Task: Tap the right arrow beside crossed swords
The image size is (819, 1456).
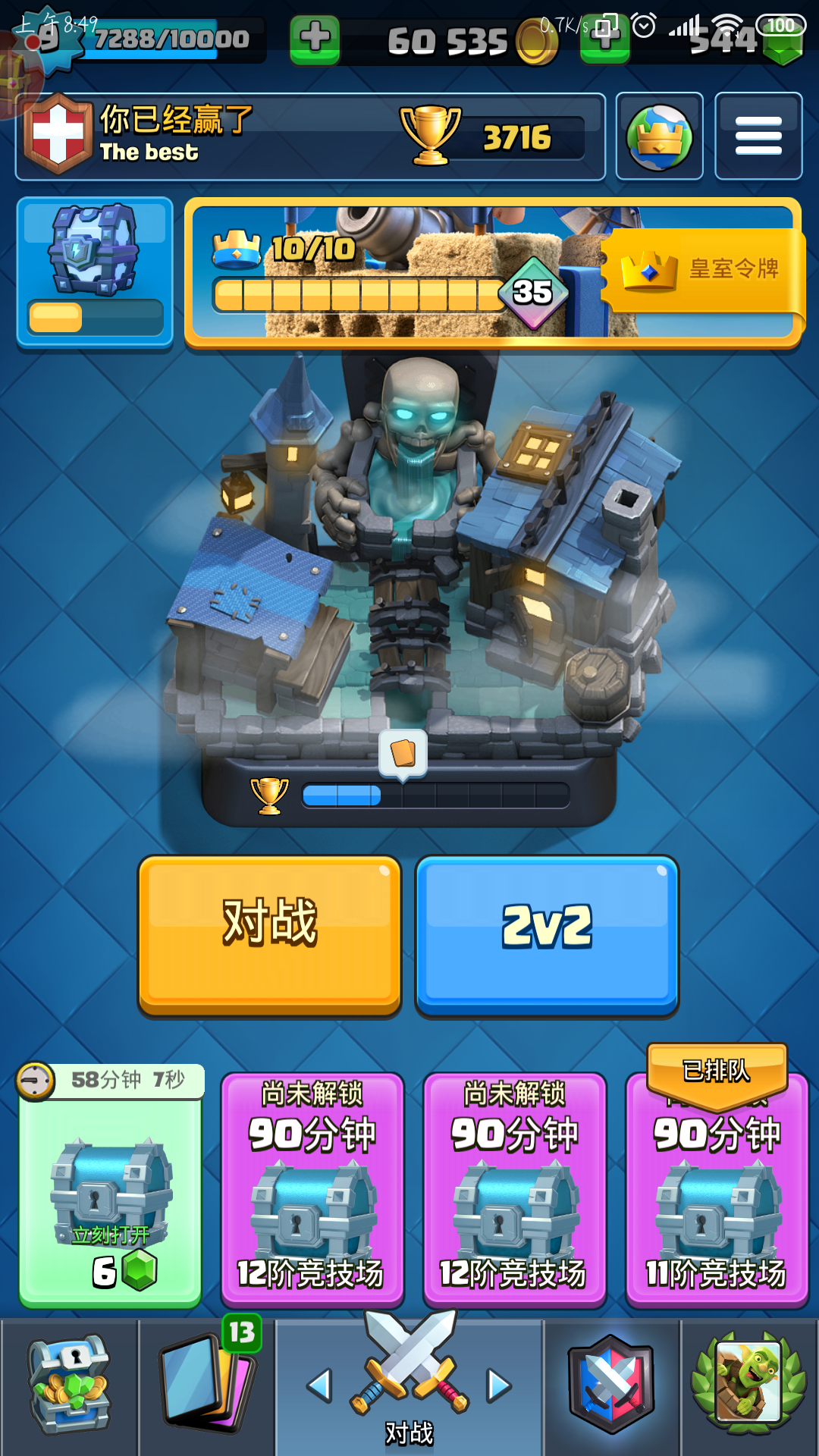Action: pos(499,1385)
